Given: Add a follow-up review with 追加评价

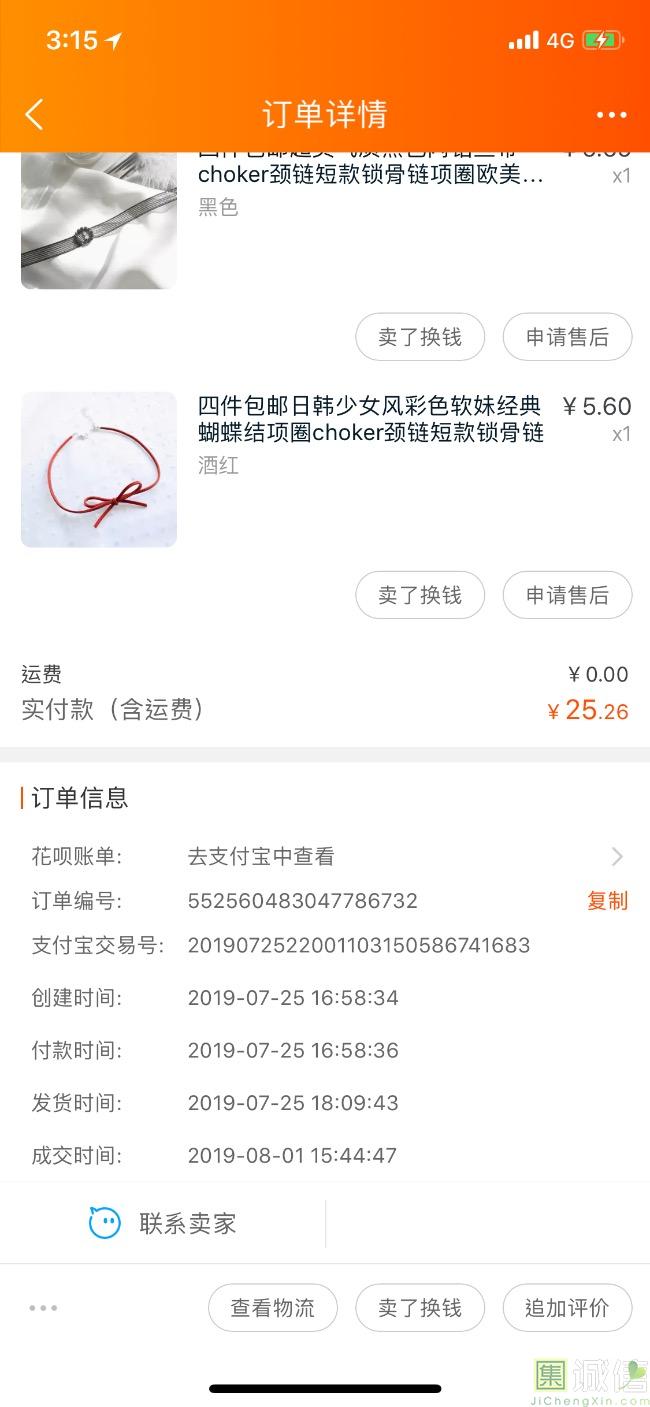Looking at the screenshot, I should coord(567,1307).
